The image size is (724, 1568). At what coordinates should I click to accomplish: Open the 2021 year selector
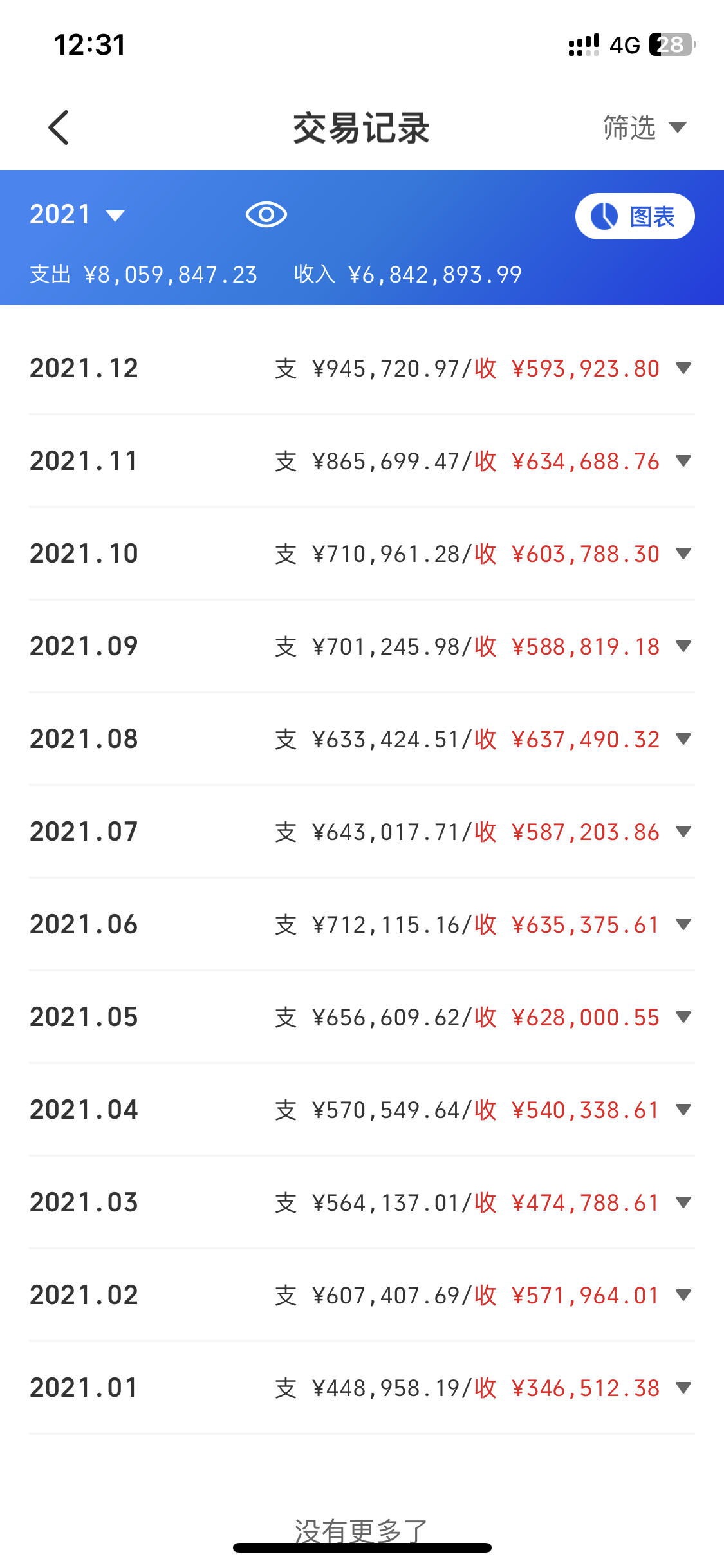point(77,214)
